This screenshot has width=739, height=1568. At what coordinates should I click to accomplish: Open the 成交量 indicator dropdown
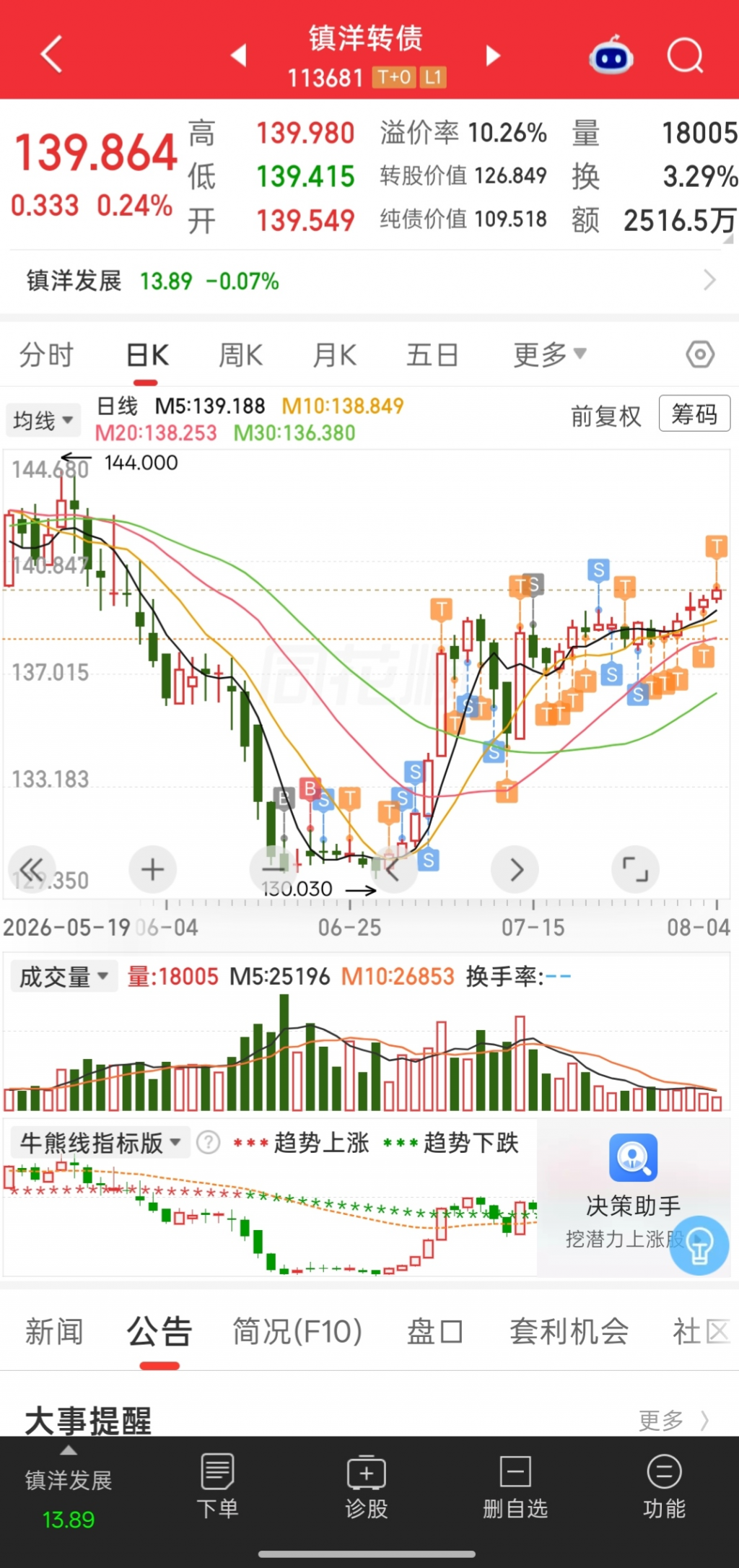point(64,977)
